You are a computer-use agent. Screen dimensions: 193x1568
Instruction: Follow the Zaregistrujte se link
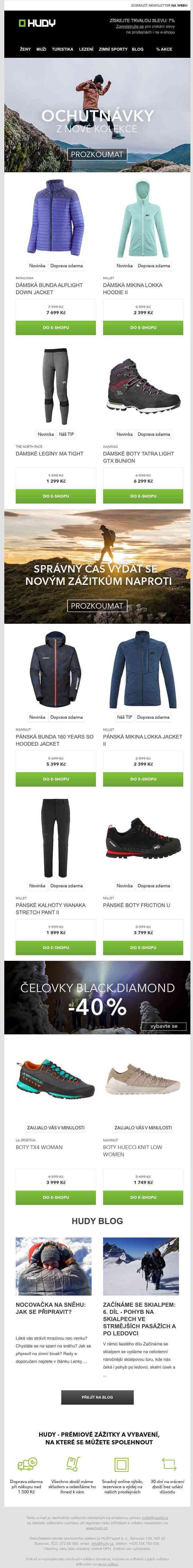(x=130, y=27)
